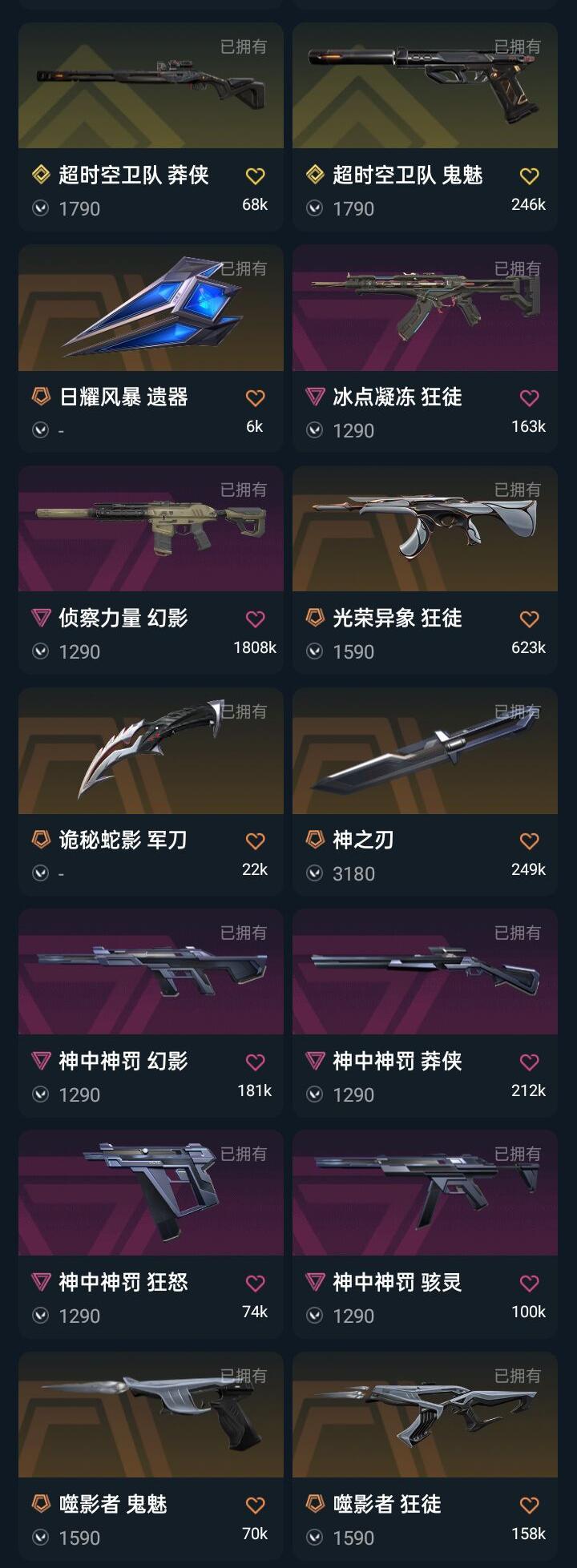Open the 侦察力量 幻影 skin card
Viewport: 577px width, 1568px height.
(x=151, y=529)
